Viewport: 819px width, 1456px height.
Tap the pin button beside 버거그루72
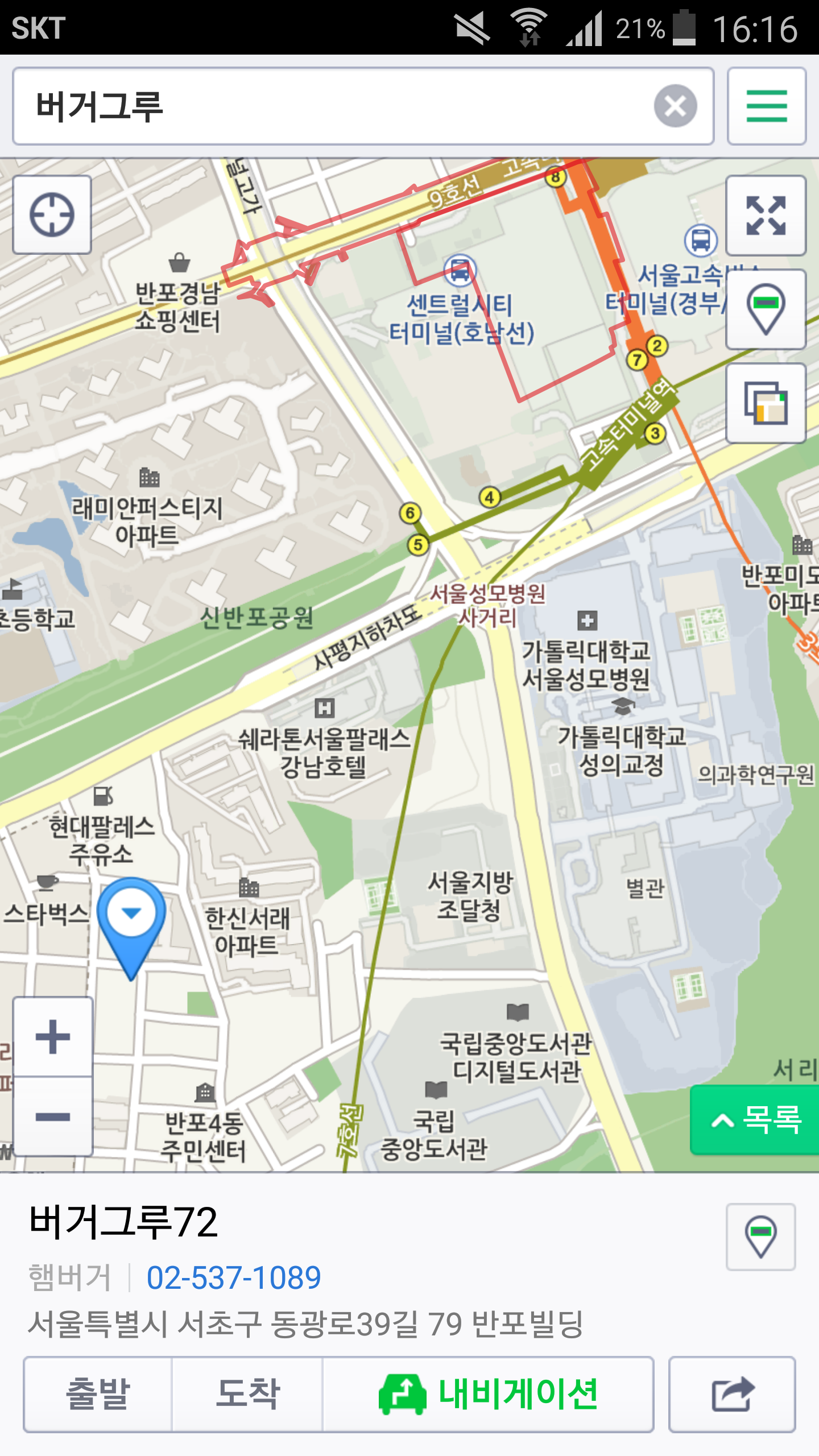coord(760,1237)
